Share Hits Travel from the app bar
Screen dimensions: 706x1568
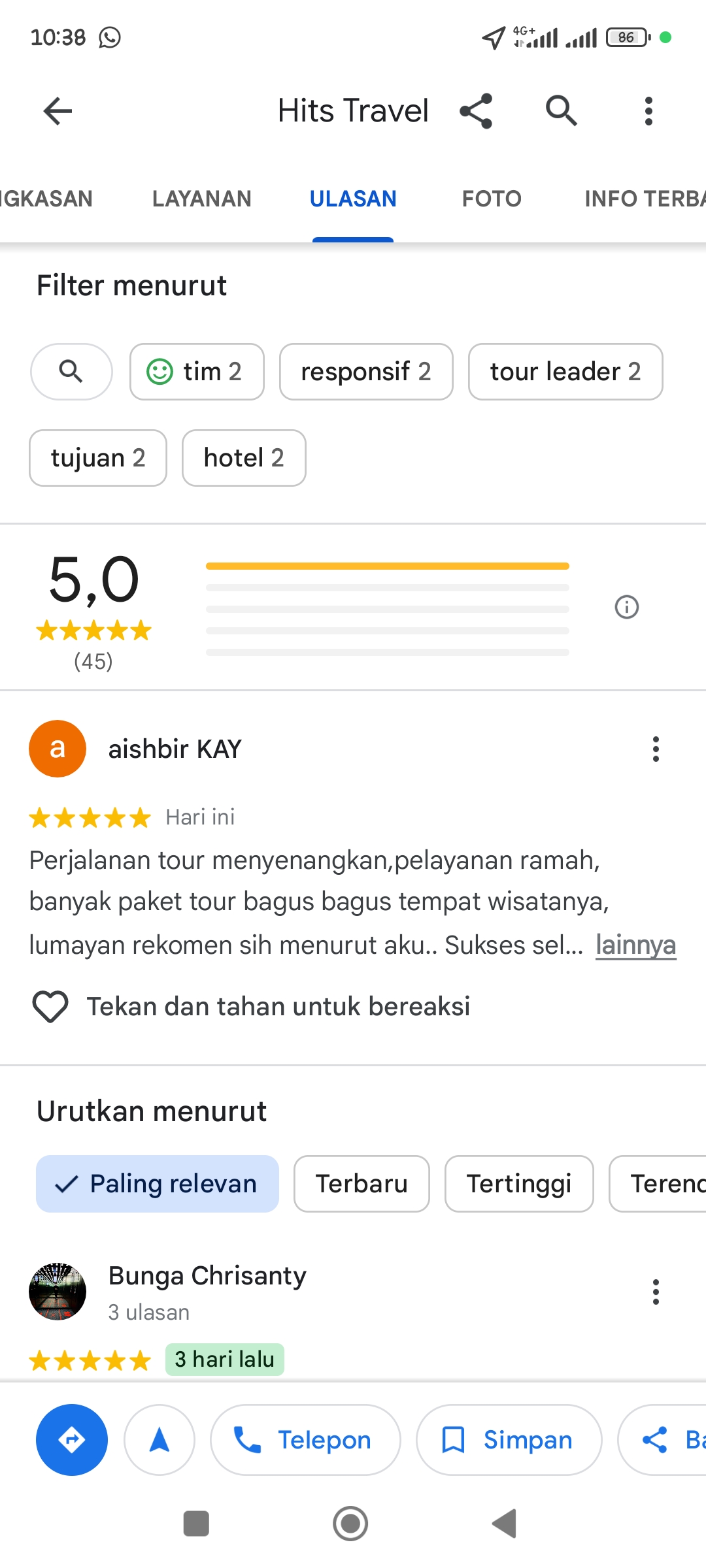click(x=476, y=111)
